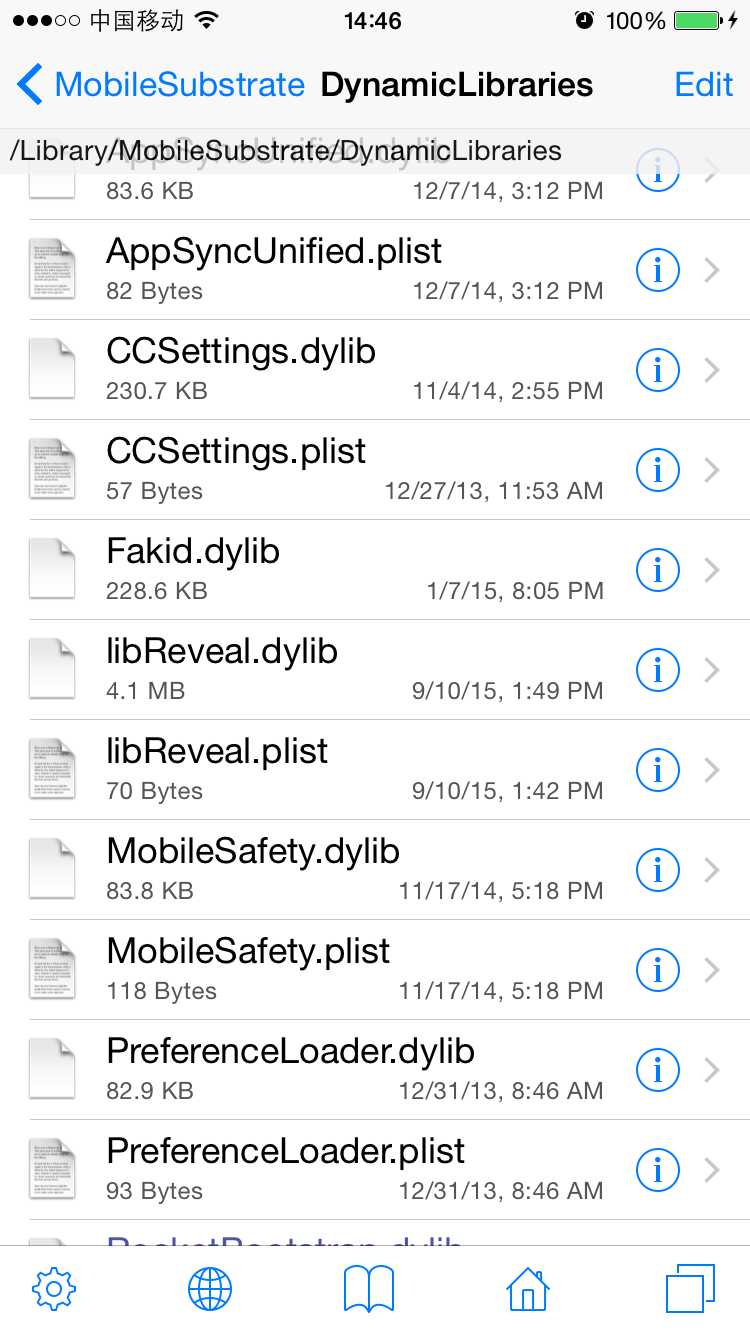Show info for Fakid.dylib
750x1334 pixels.
click(x=658, y=570)
